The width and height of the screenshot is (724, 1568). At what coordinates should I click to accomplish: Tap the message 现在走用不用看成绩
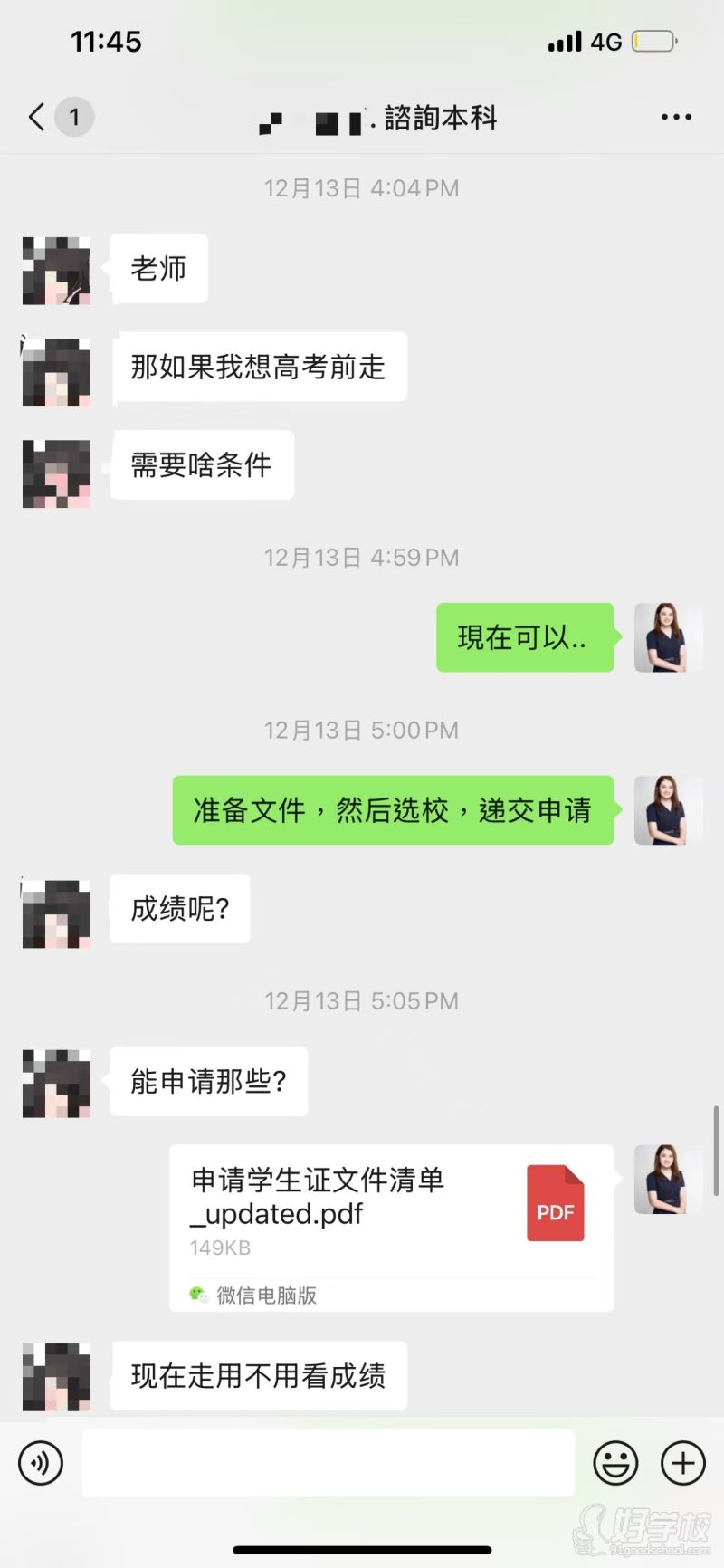tap(257, 1377)
